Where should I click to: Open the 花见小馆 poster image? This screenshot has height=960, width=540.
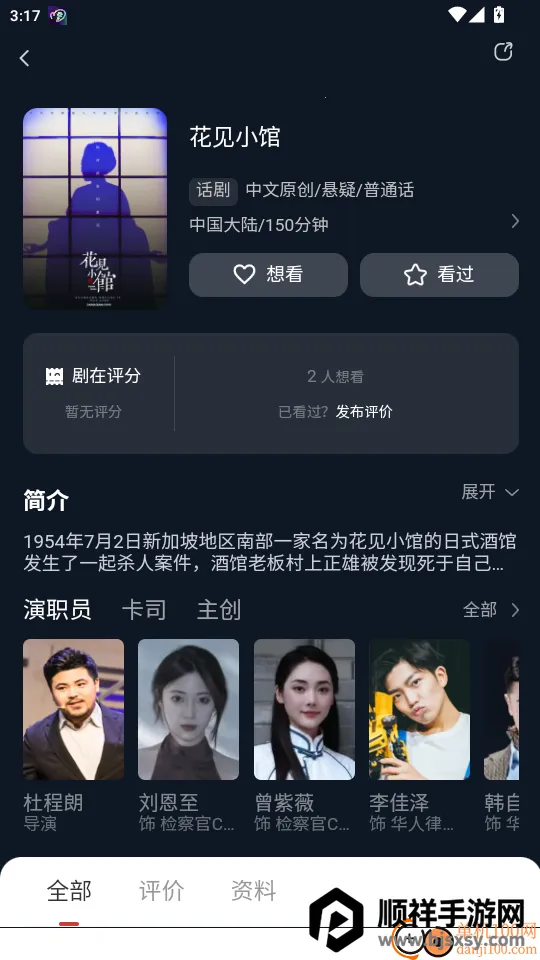pos(95,208)
